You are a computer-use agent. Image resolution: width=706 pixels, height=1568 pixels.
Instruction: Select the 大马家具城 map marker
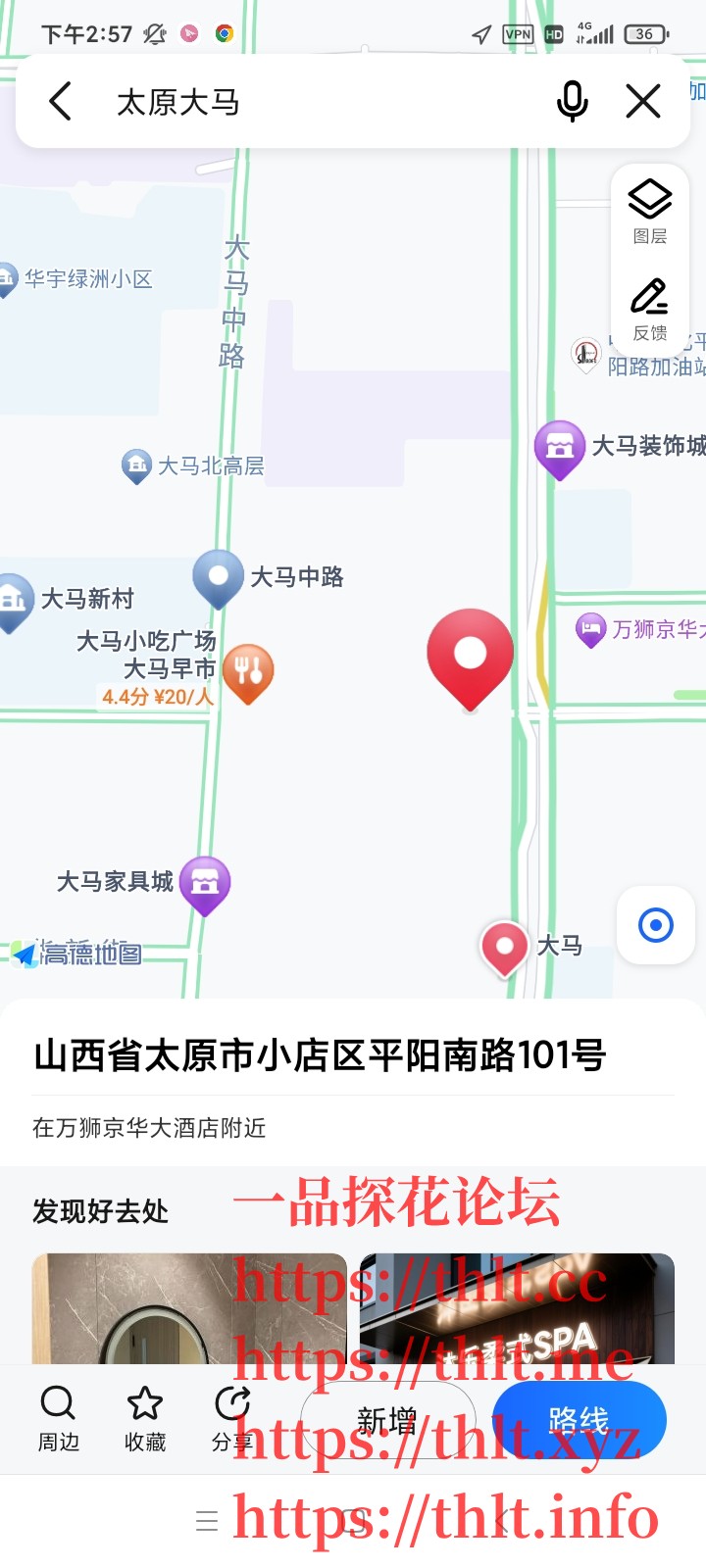(x=205, y=883)
